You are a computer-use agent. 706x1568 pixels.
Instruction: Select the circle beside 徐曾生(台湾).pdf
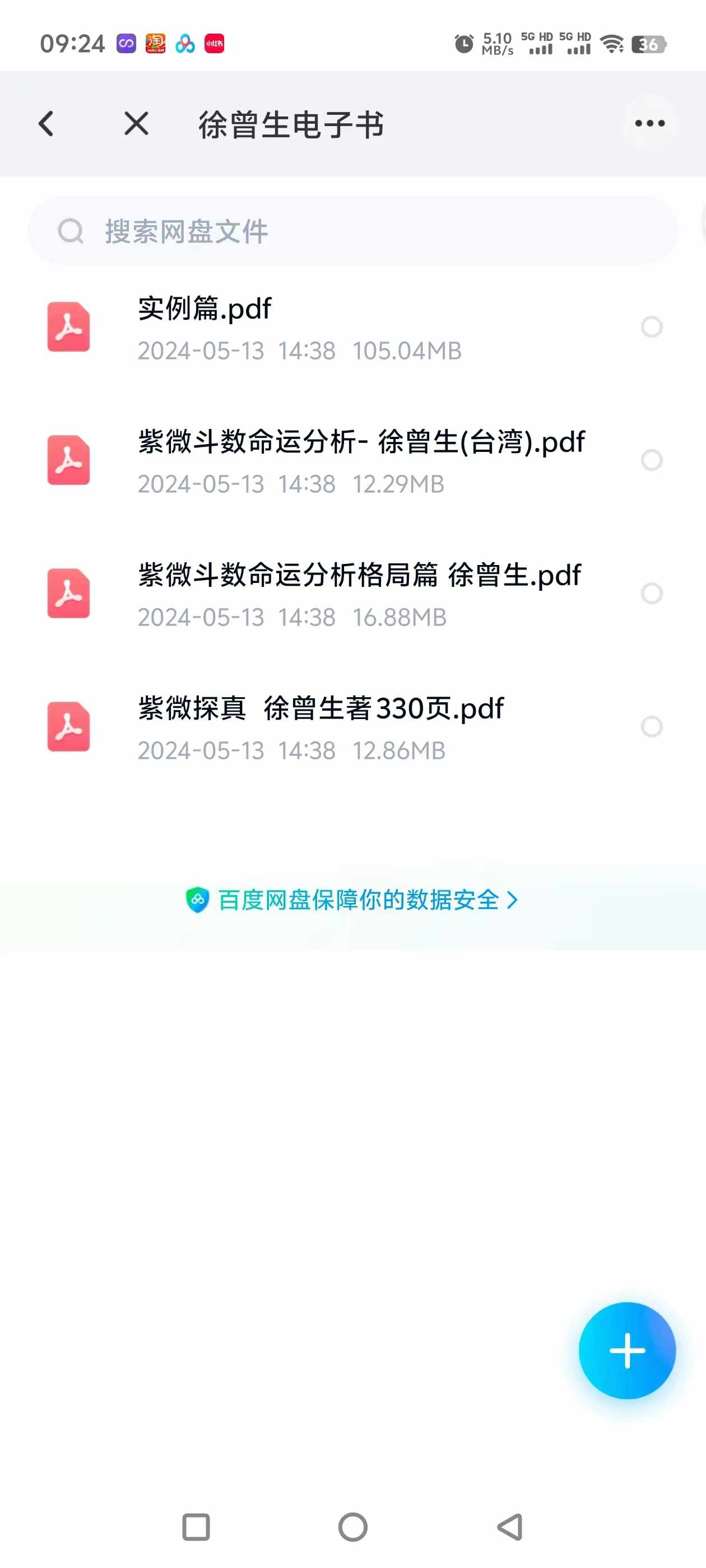click(651, 460)
